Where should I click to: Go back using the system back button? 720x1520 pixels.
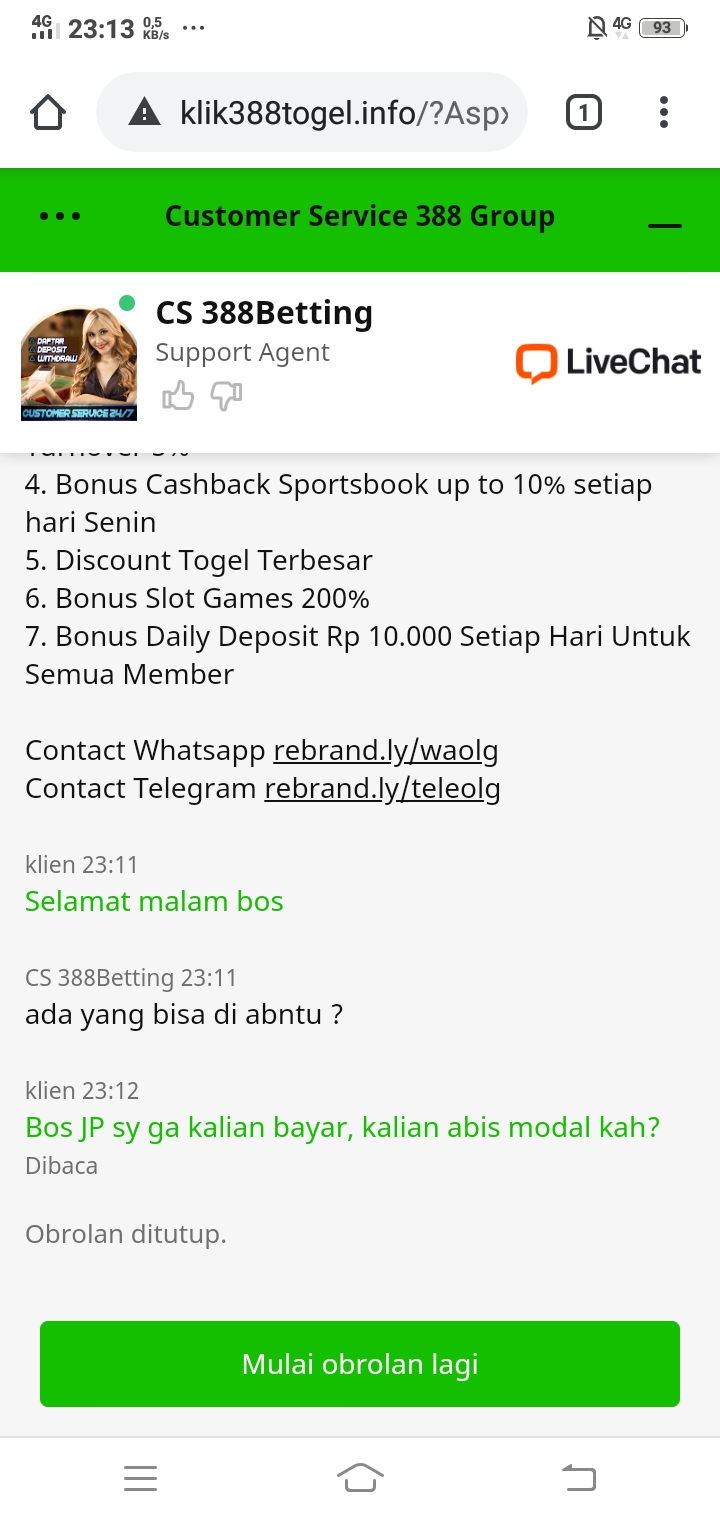point(578,1478)
